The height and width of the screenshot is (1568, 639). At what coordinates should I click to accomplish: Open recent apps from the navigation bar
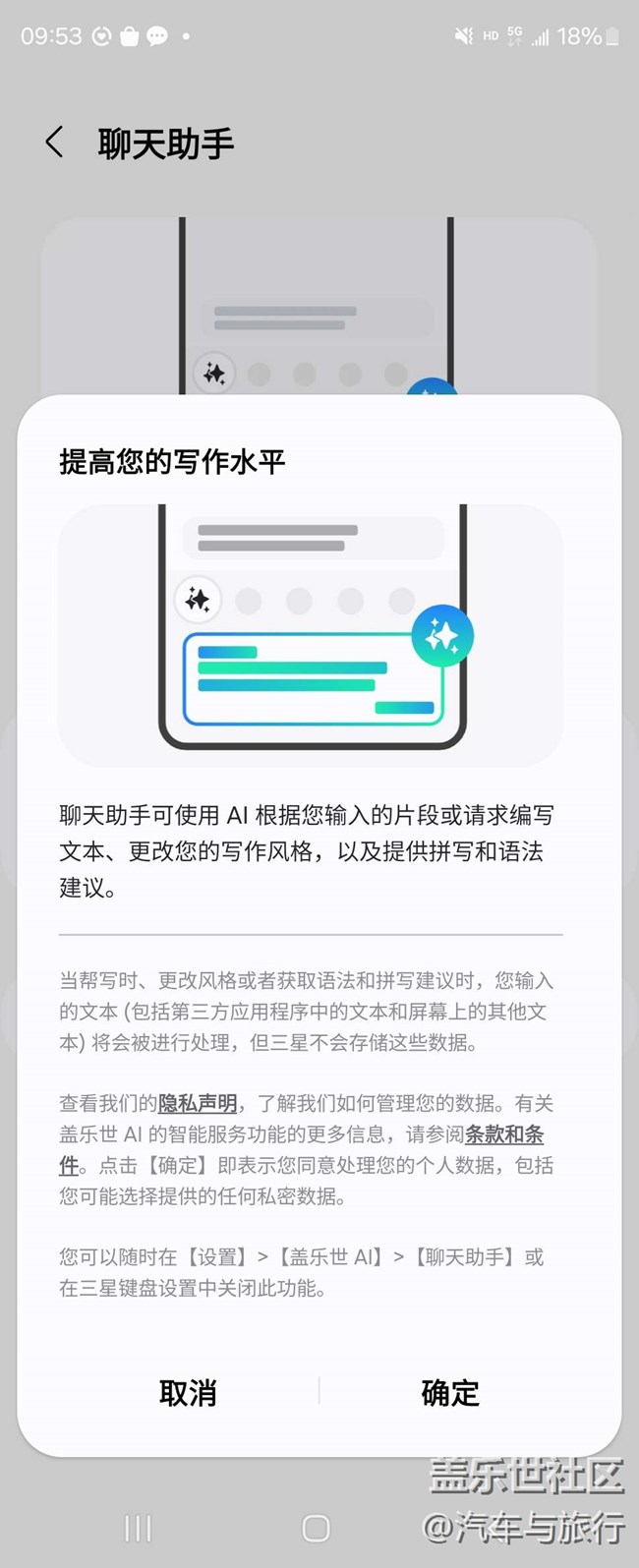[138, 1528]
